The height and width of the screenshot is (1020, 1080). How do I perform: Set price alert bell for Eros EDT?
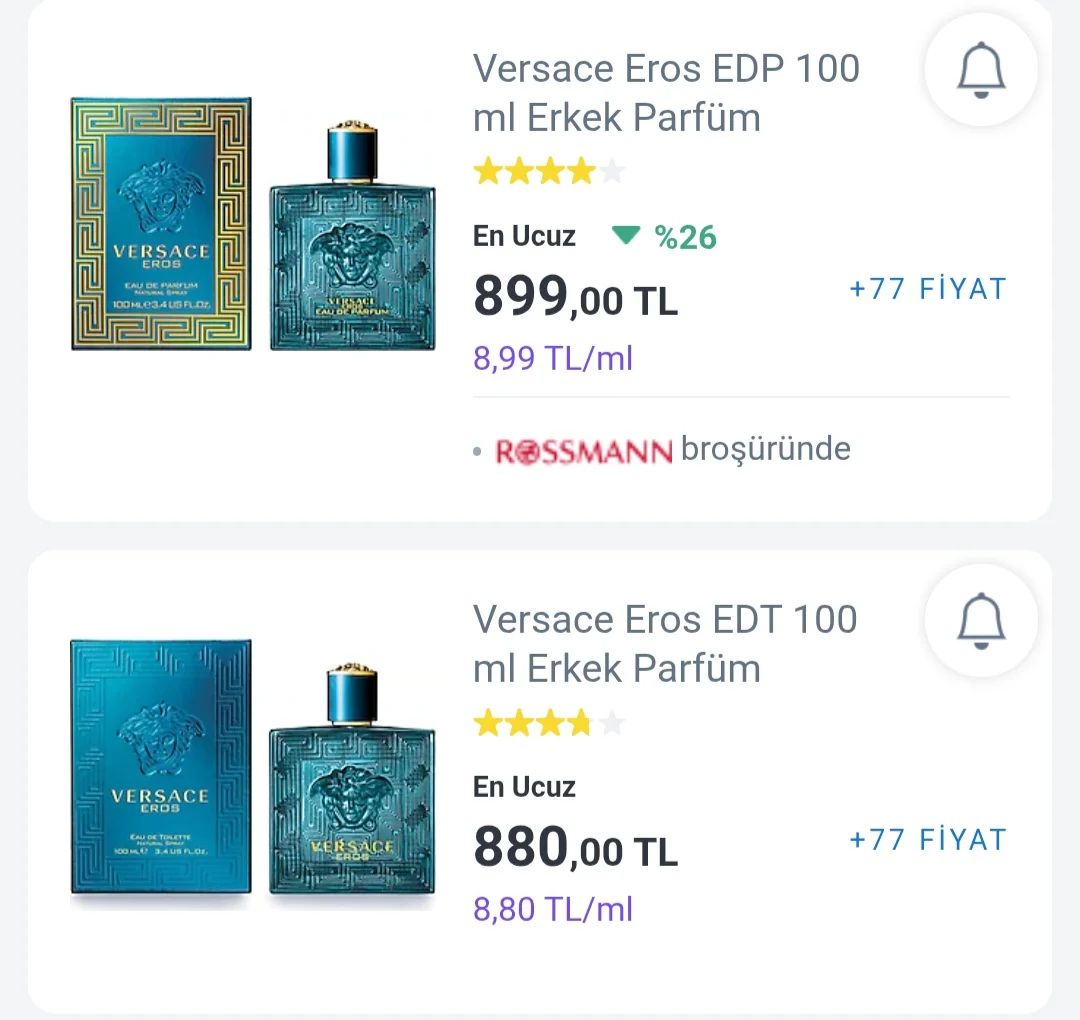coord(980,621)
